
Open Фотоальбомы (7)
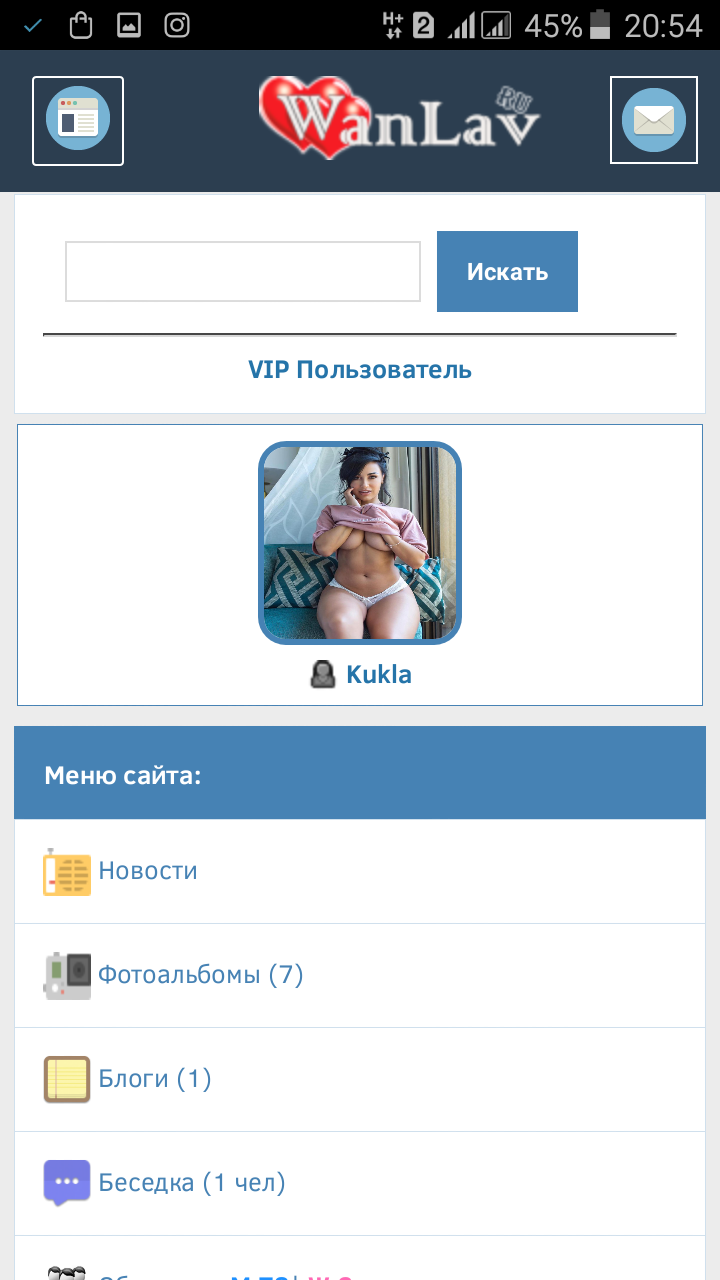point(200,975)
